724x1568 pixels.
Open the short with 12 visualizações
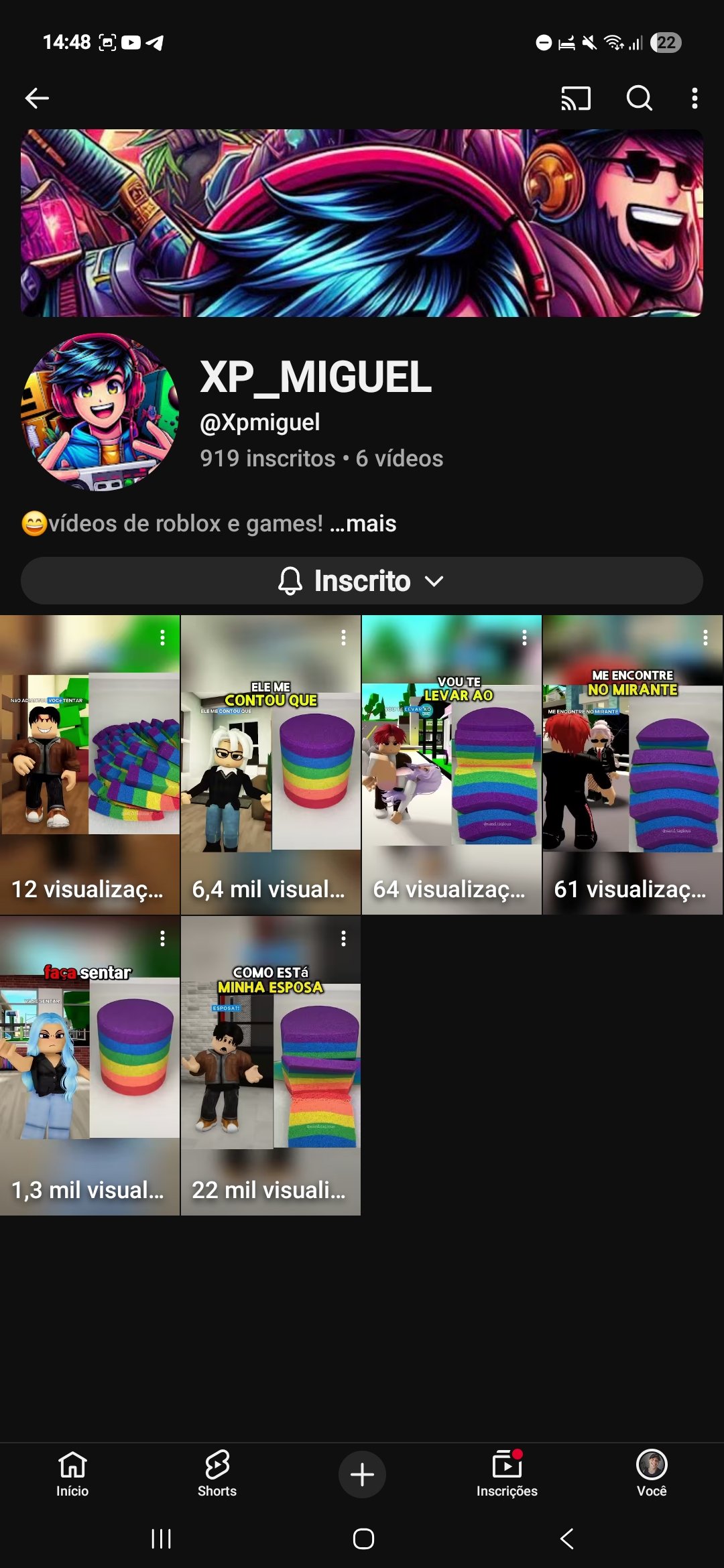(90, 764)
